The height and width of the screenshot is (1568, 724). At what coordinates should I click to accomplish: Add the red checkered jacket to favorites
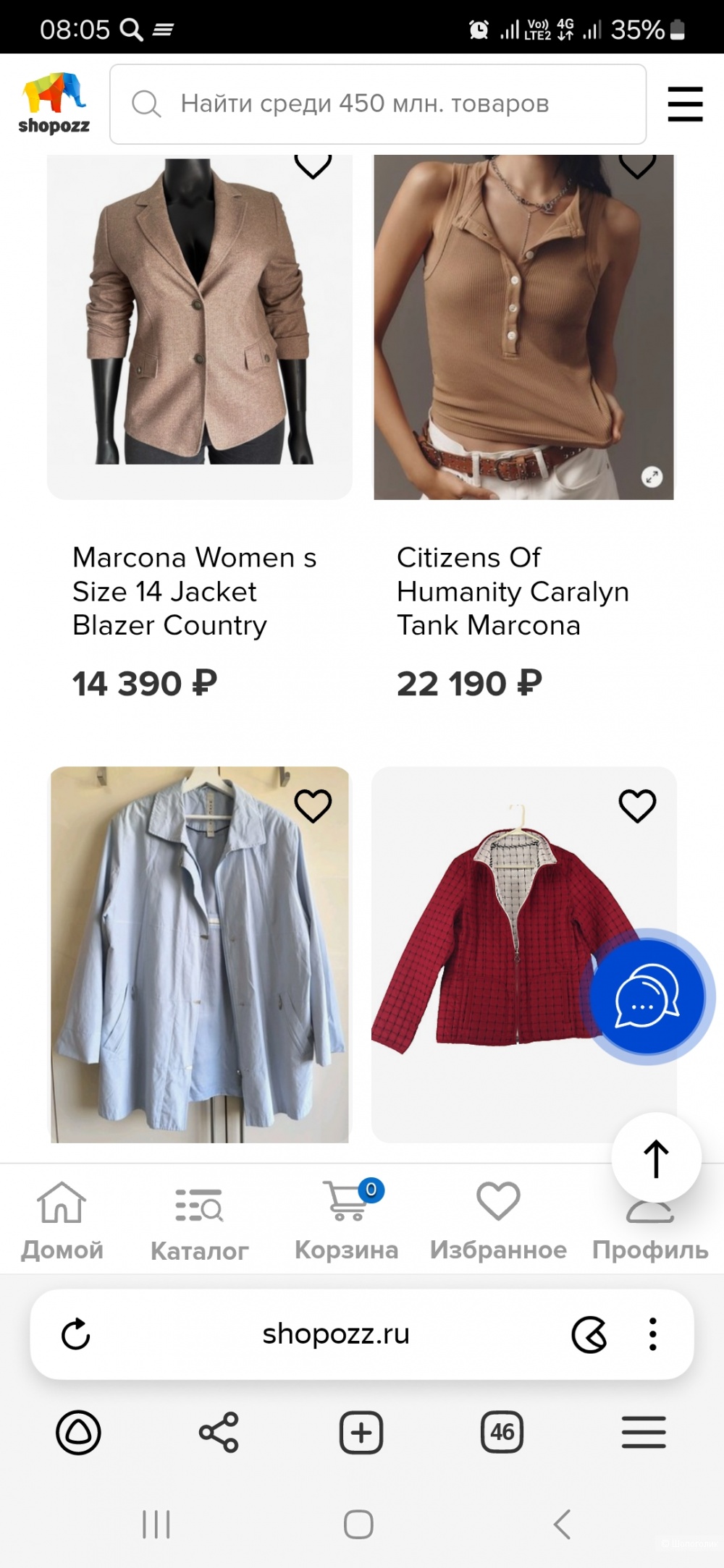(x=637, y=806)
